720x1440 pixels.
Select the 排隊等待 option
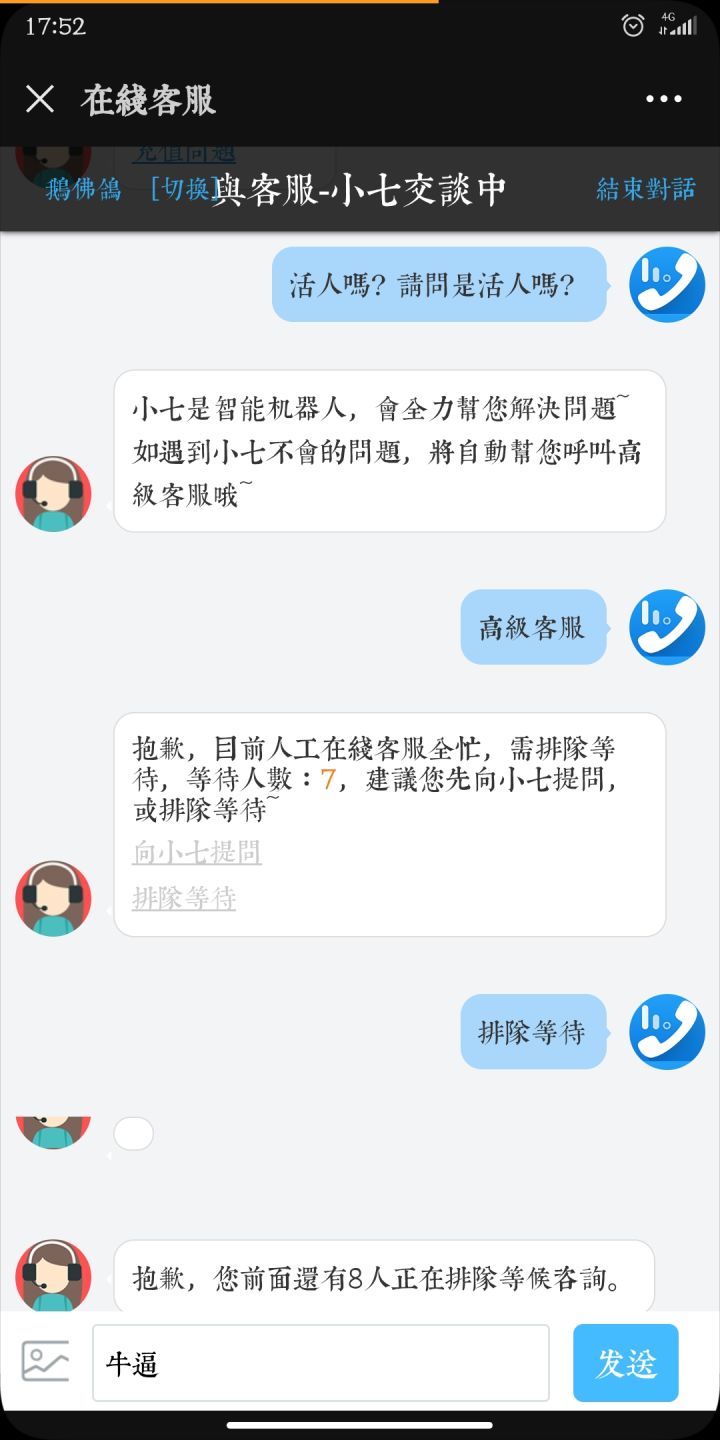(x=184, y=900)
